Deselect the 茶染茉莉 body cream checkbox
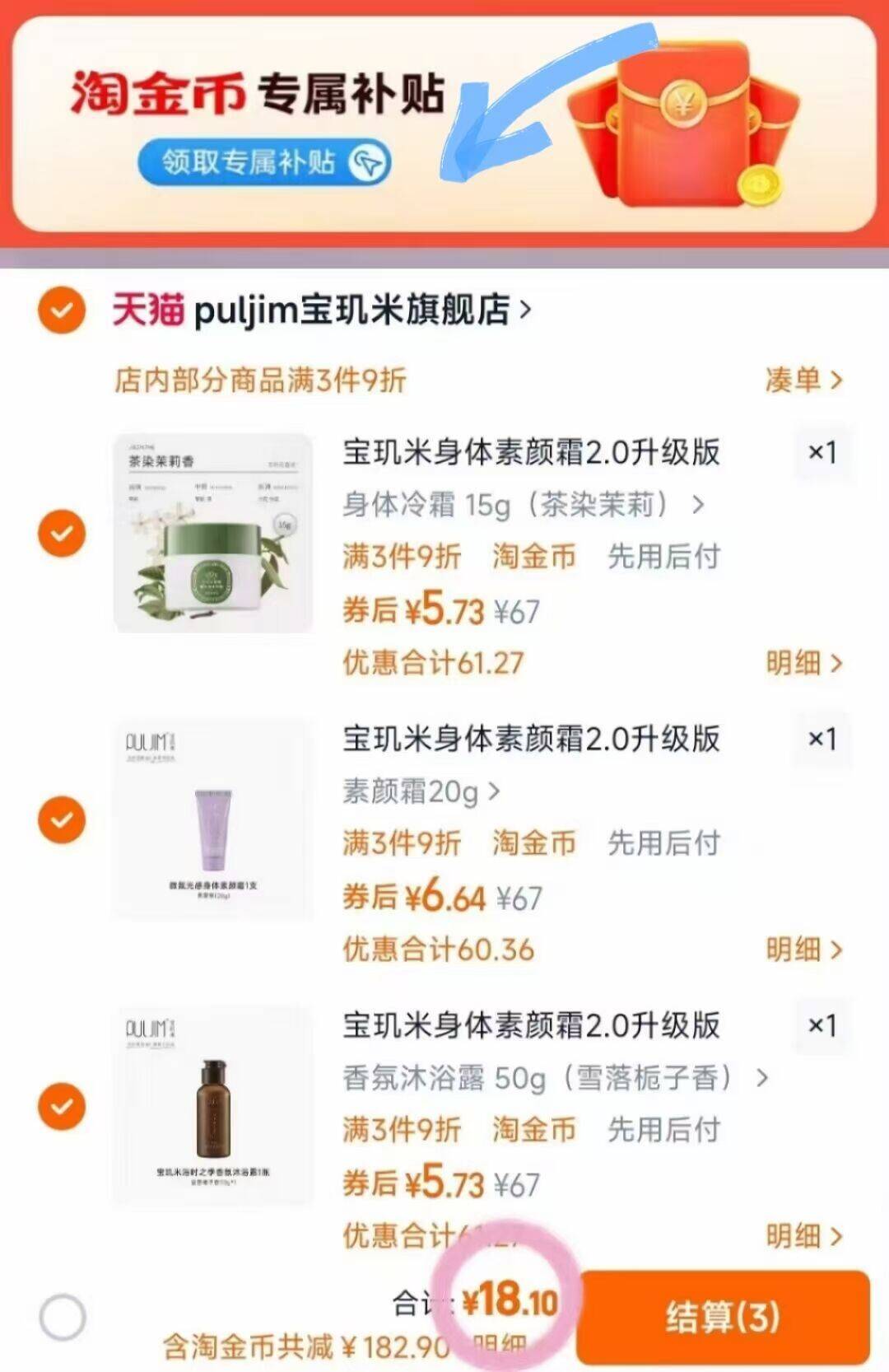This screenshot has width=889, height=1372. [x=61, y=533]
